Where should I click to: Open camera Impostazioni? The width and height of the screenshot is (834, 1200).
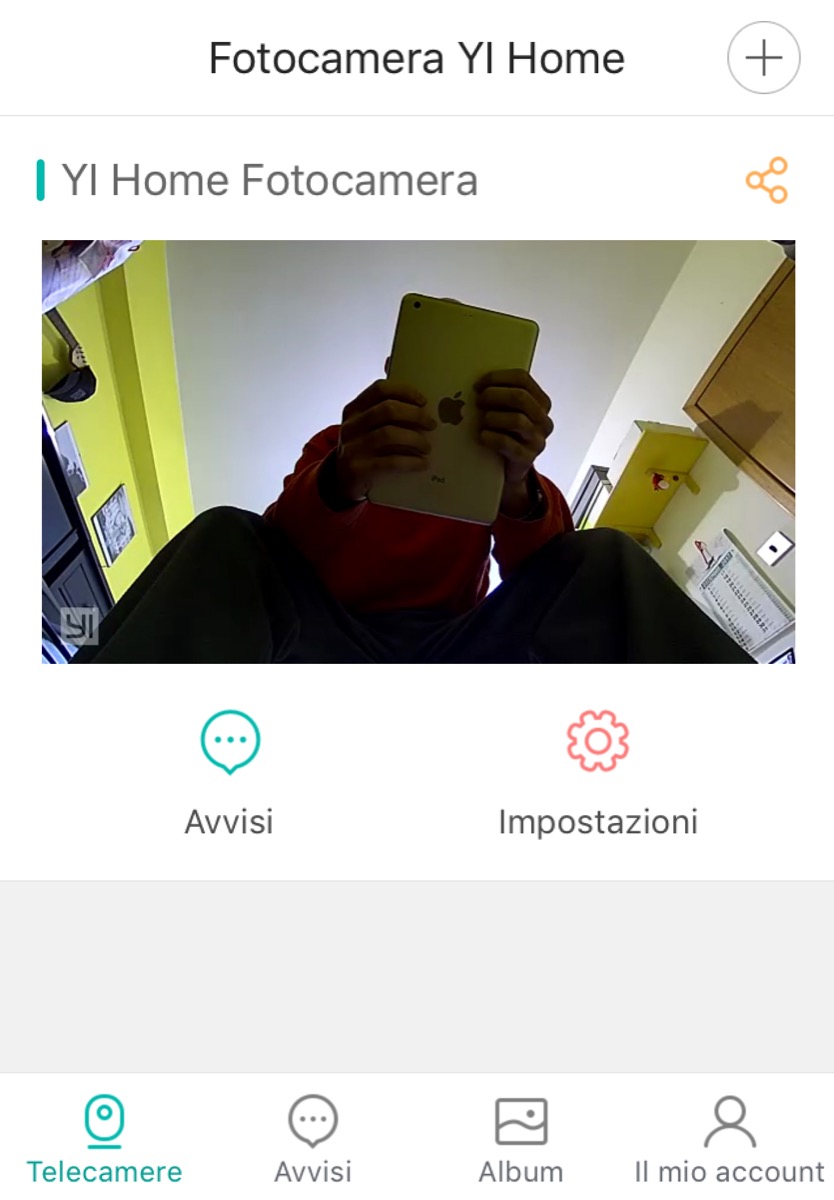(597, 771)
